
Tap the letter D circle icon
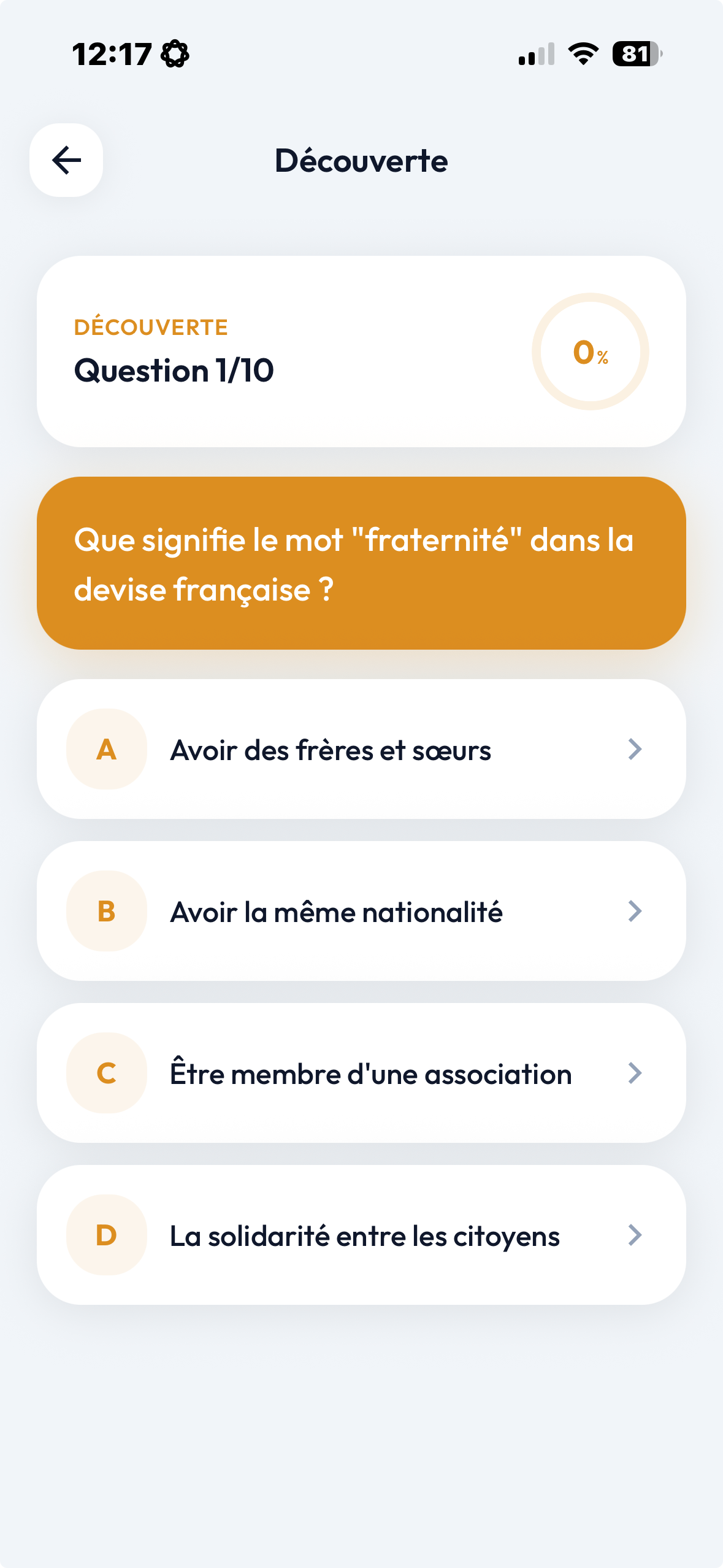106,1236
